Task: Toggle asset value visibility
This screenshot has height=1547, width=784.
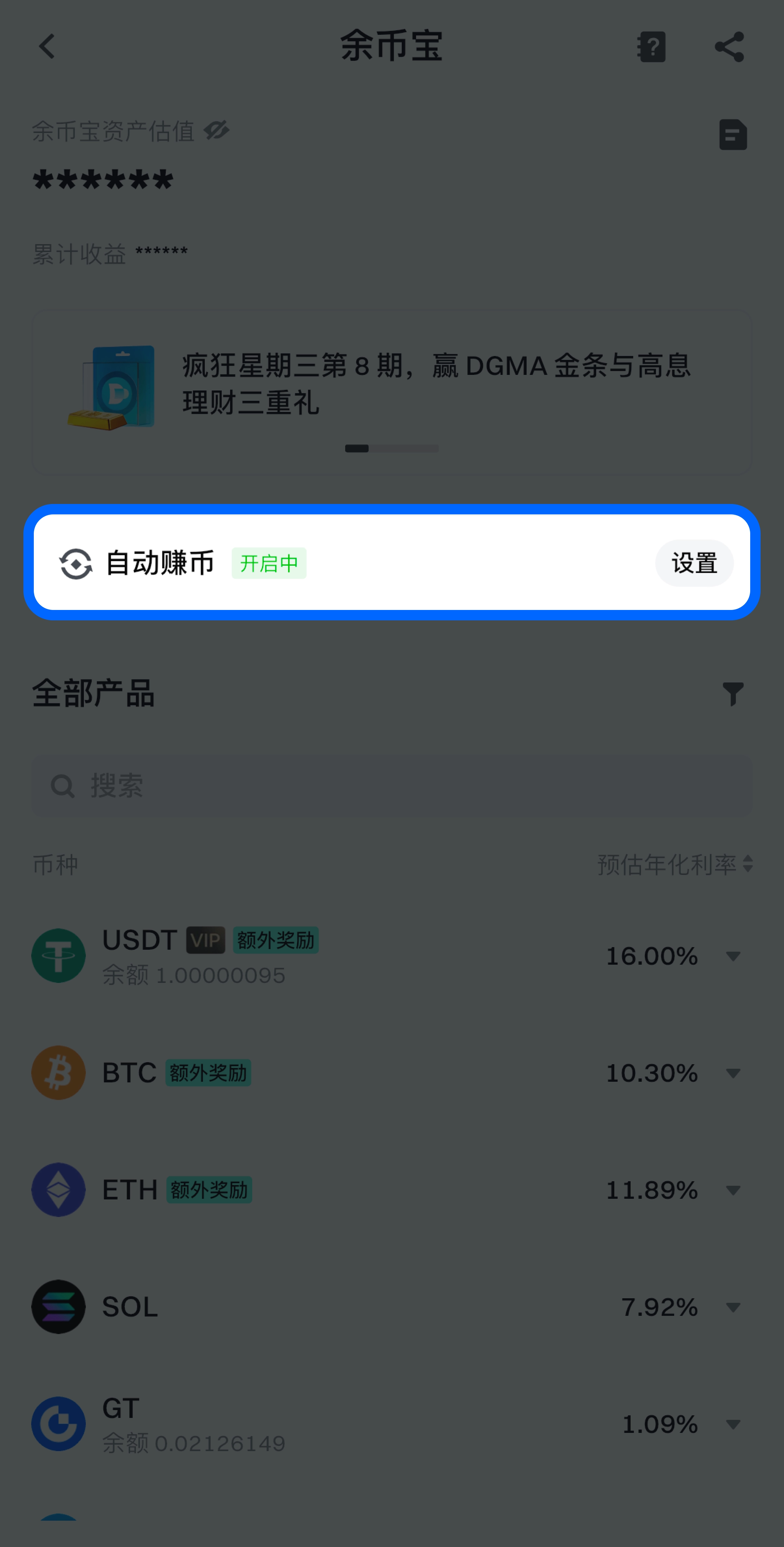Action: click(x=217, y=130)
